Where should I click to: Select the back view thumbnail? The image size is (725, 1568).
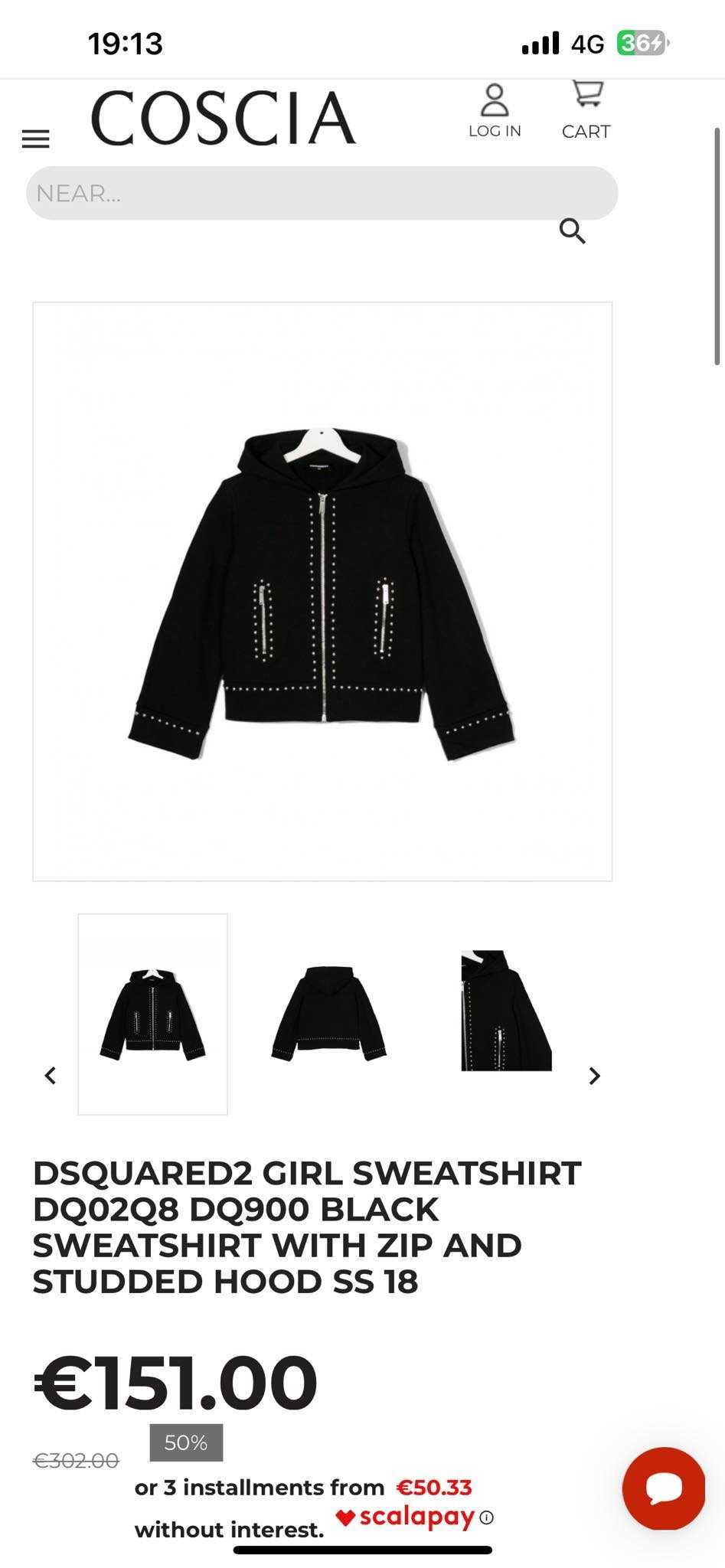(329, 1014)
